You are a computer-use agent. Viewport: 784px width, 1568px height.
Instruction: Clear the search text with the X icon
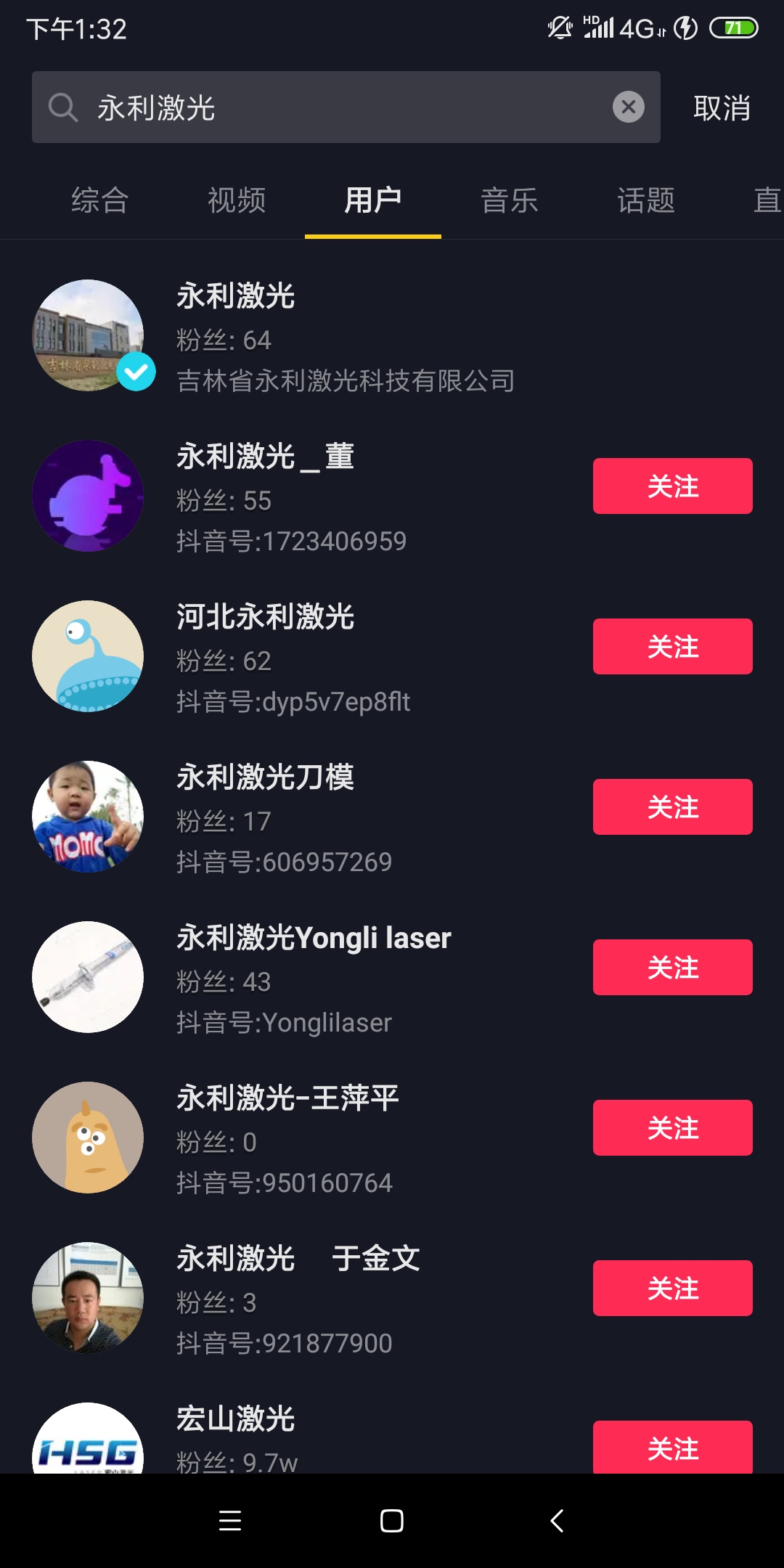(x=628, y=107)
